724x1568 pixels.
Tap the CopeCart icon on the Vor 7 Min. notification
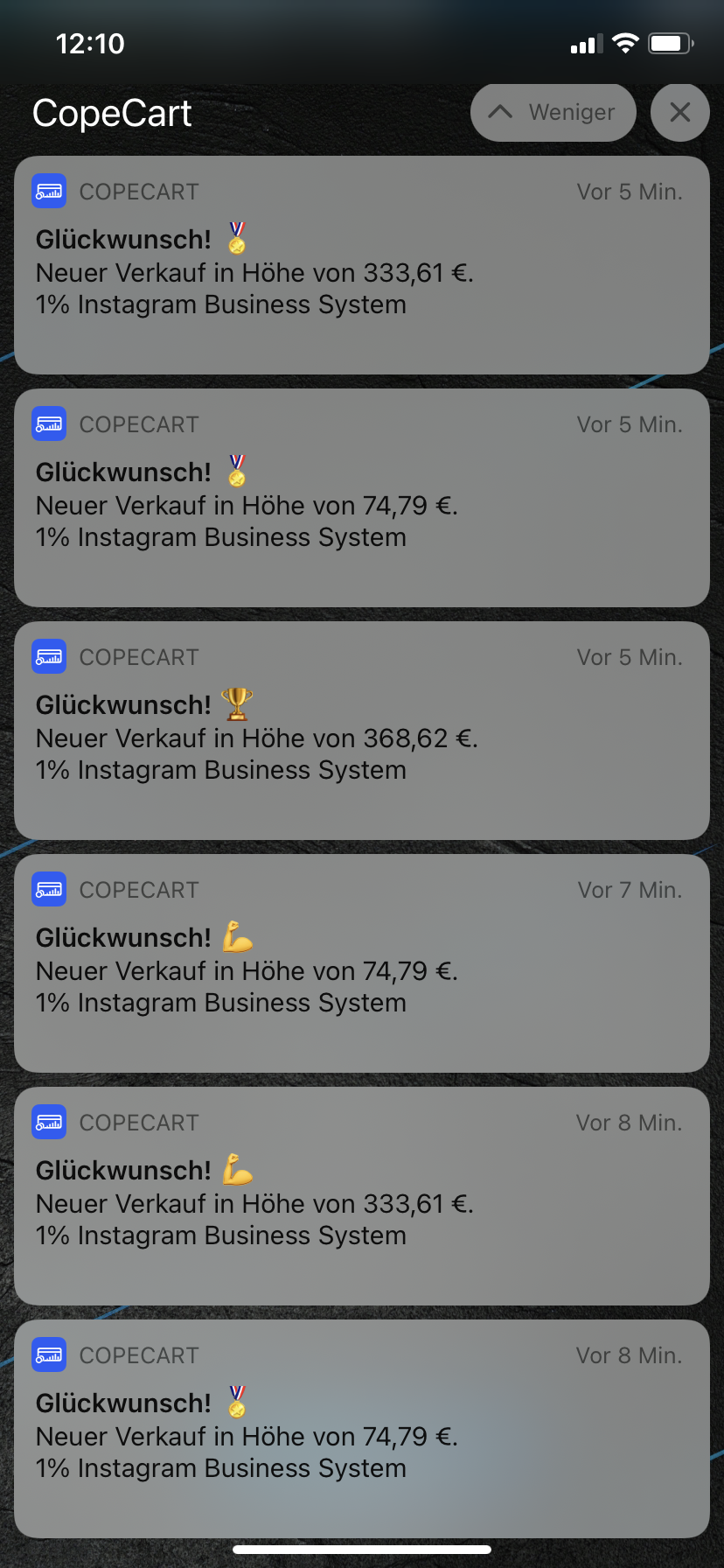[49, 889]
